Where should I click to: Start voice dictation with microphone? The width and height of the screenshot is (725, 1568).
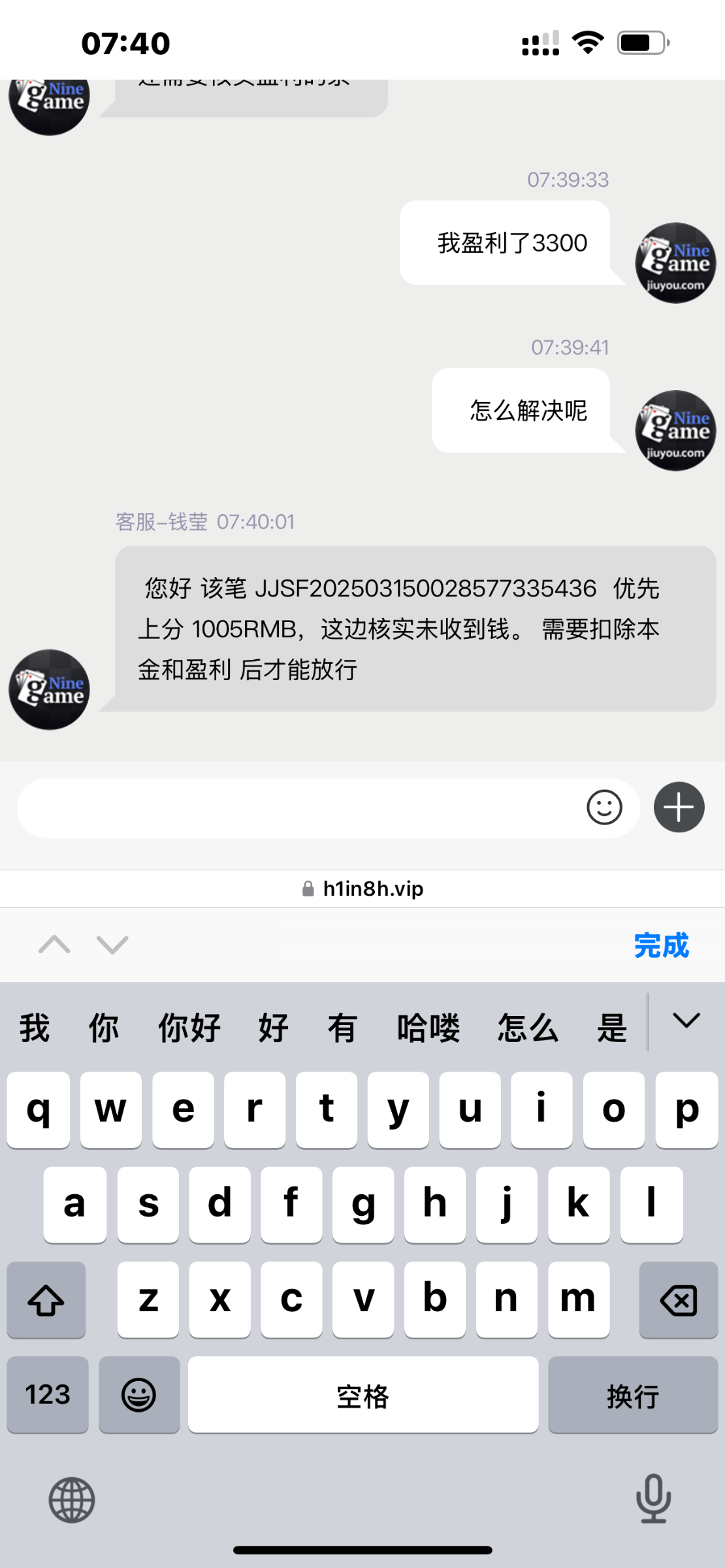653,1498
